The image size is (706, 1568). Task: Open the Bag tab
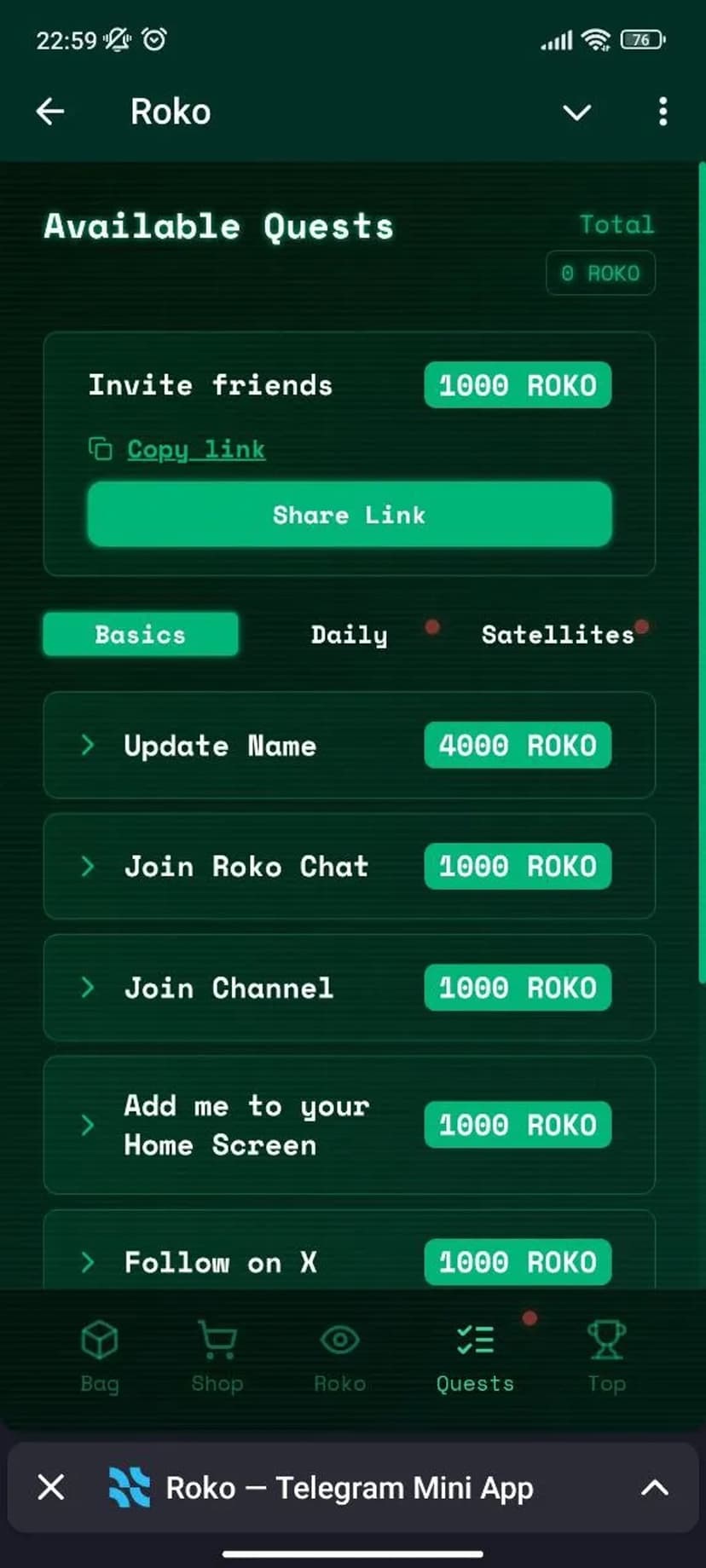pos(100,1355)
